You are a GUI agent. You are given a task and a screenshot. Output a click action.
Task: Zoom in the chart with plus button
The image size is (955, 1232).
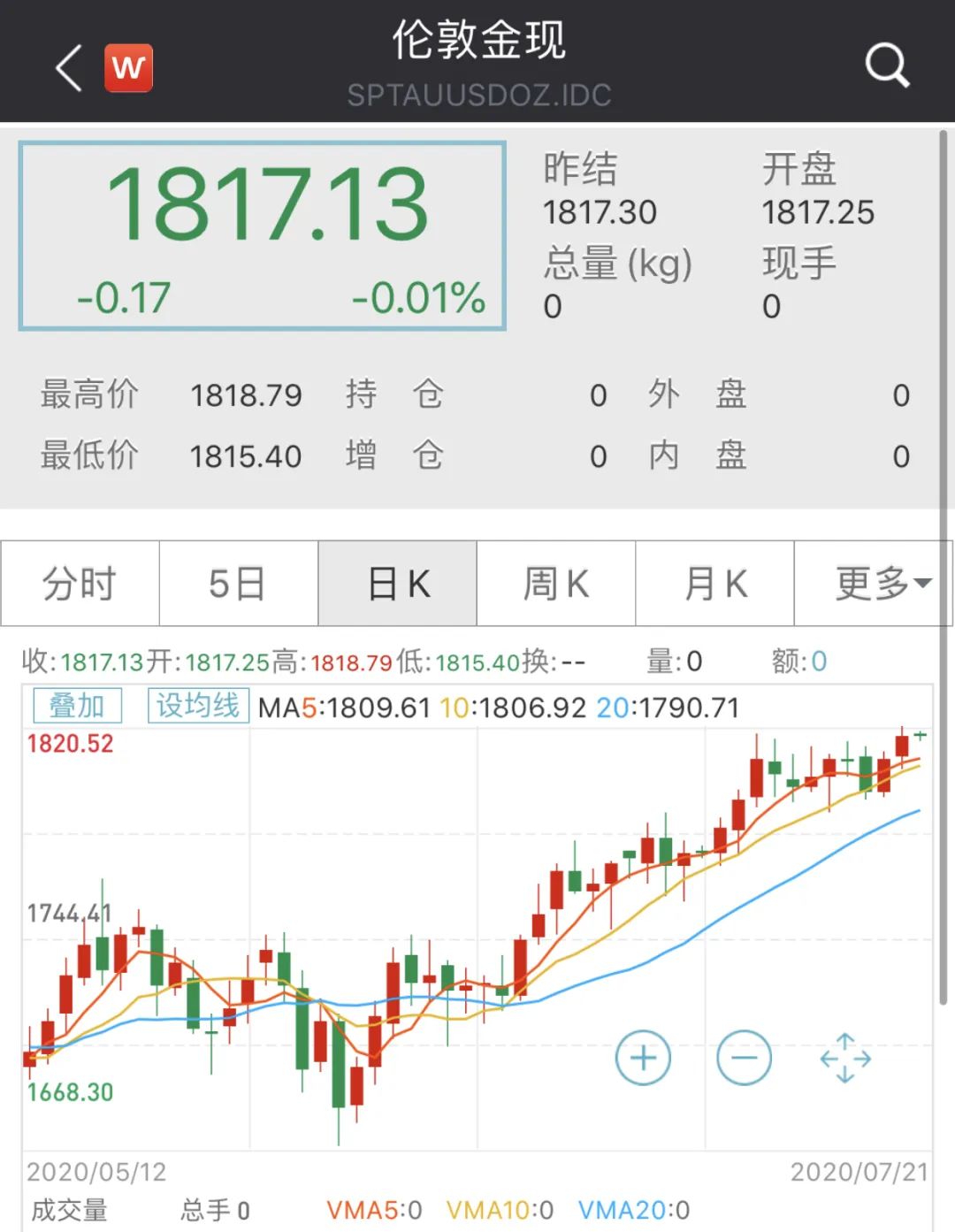point(643,1058)
